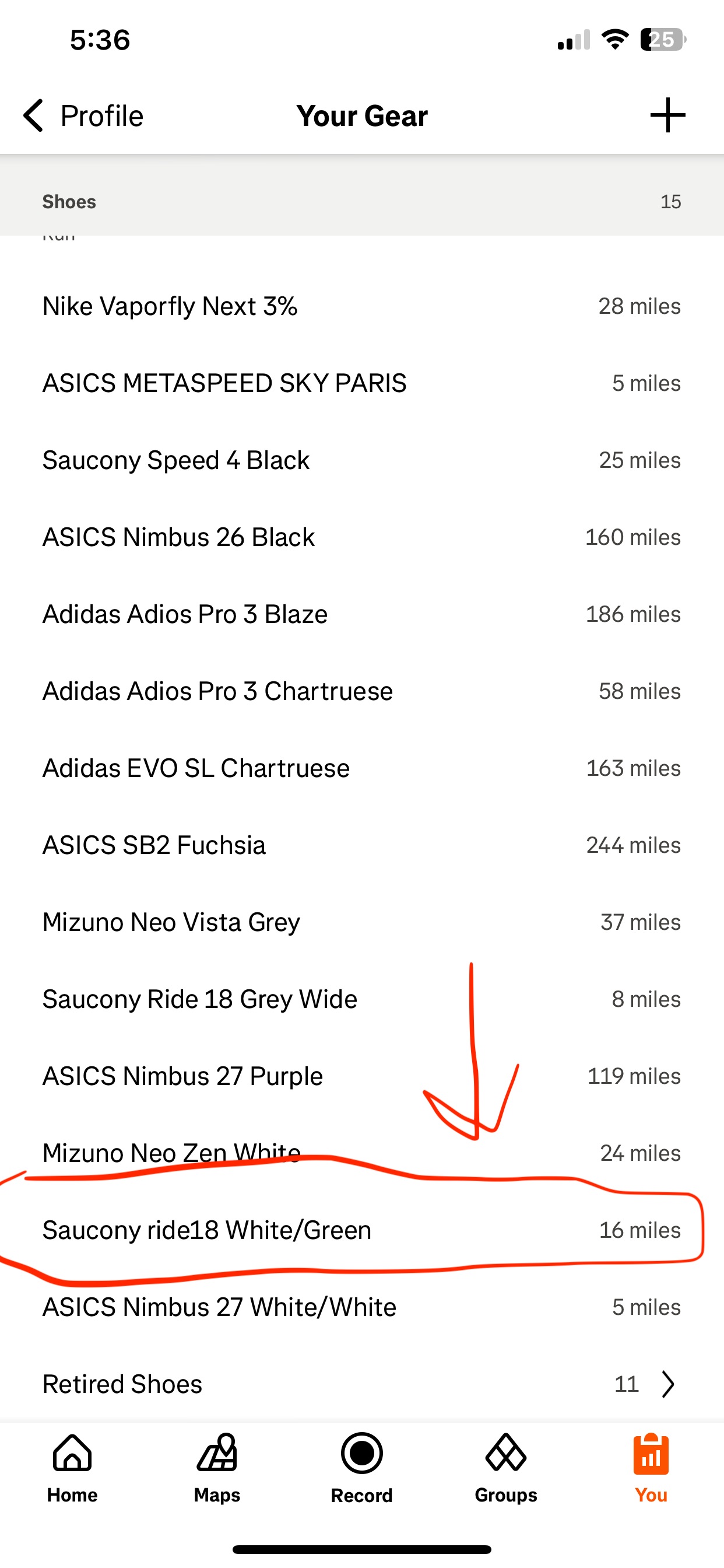
Task: Select Saucony Speed 4 Black
Action: coord(362,460)
